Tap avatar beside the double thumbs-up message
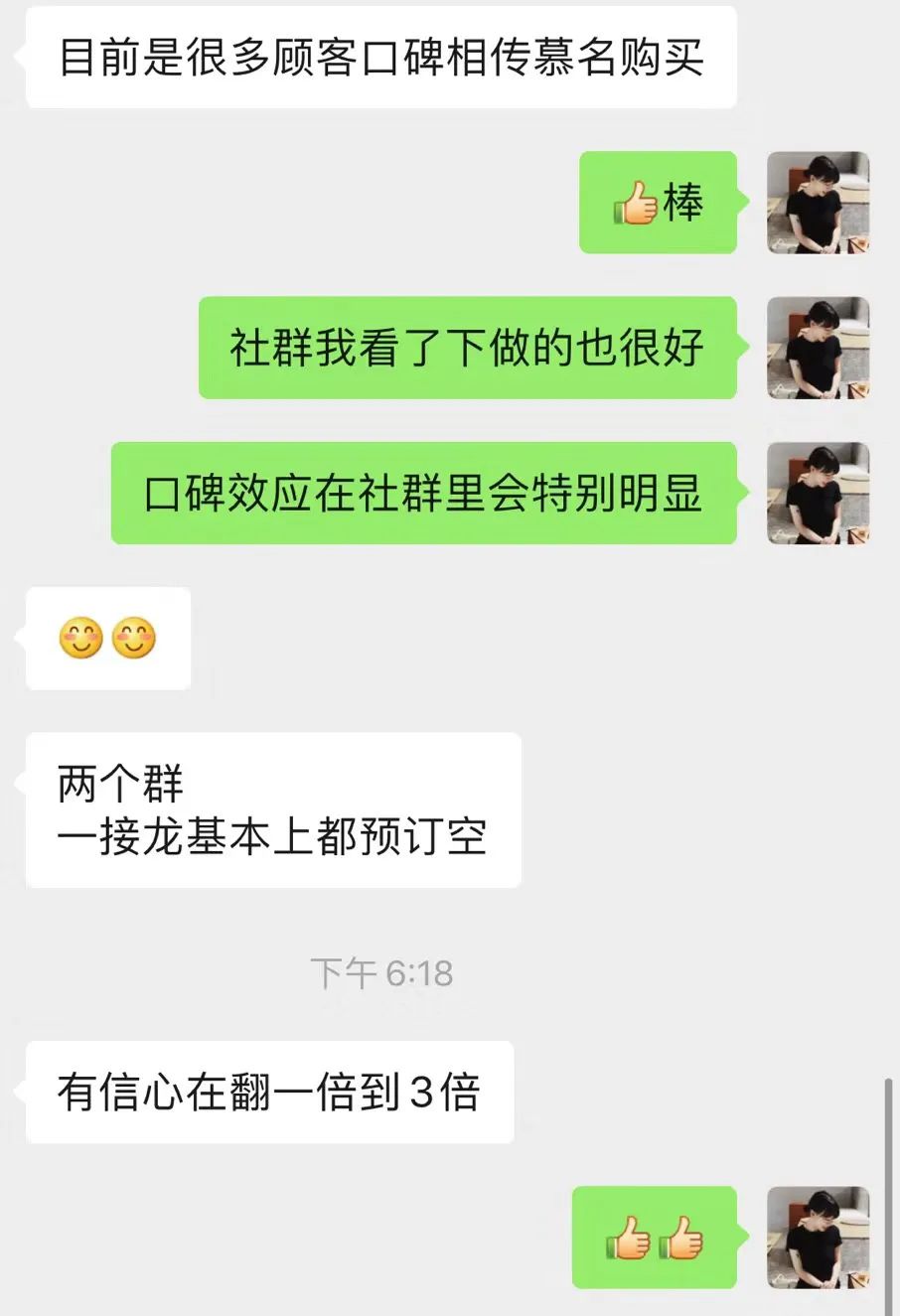 click(x=818, y=1238)
